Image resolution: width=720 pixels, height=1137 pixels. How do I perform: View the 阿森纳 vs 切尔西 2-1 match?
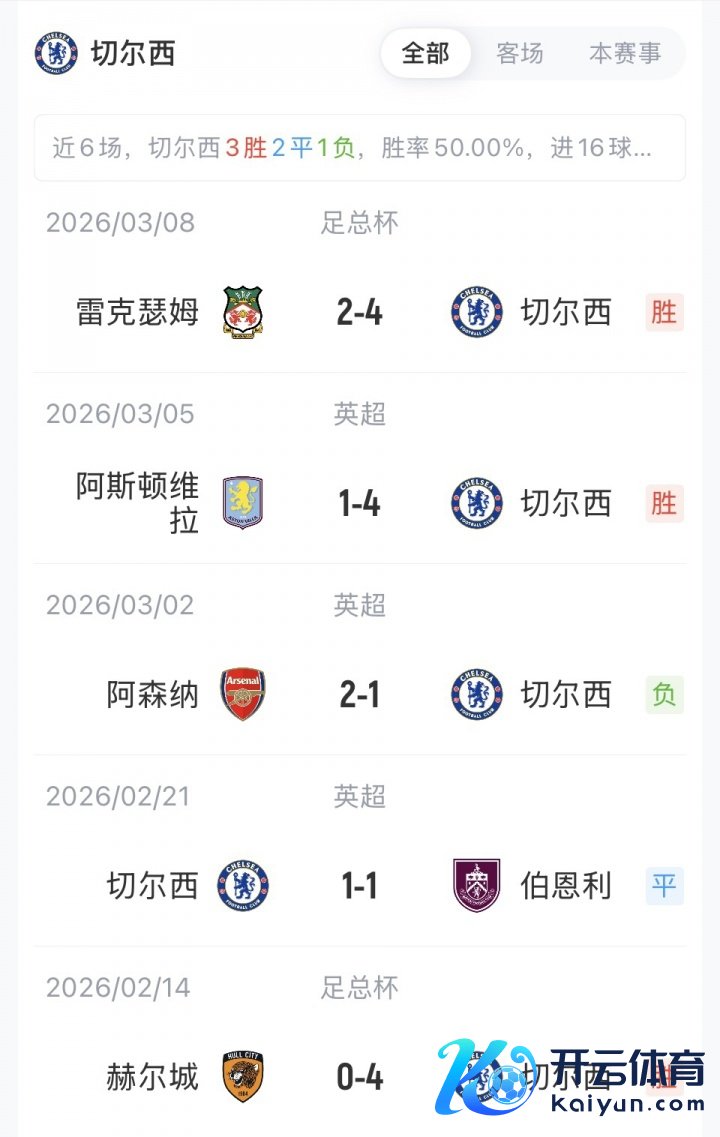(360, 694)
